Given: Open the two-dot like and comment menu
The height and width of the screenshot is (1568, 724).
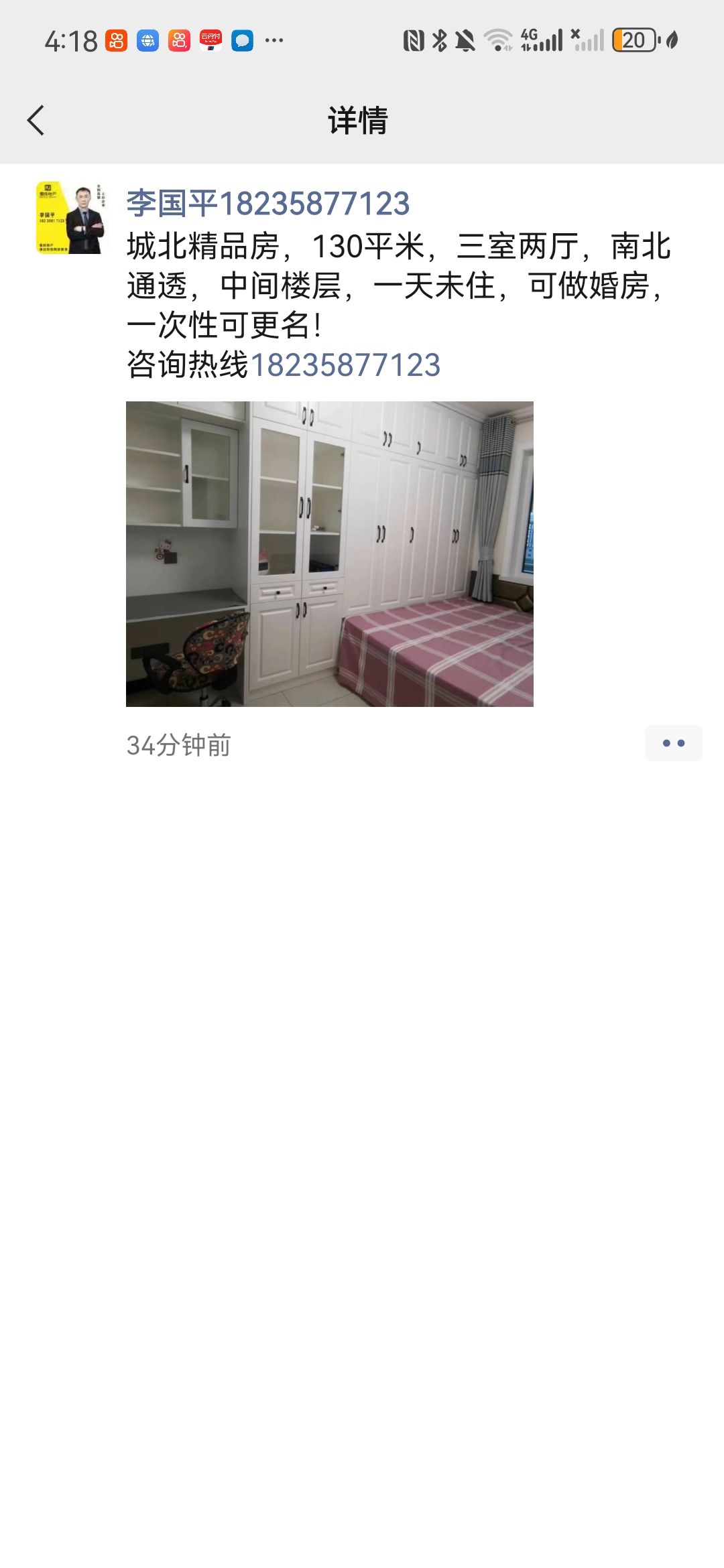Looking at the screenshot, I should [673, 743].
